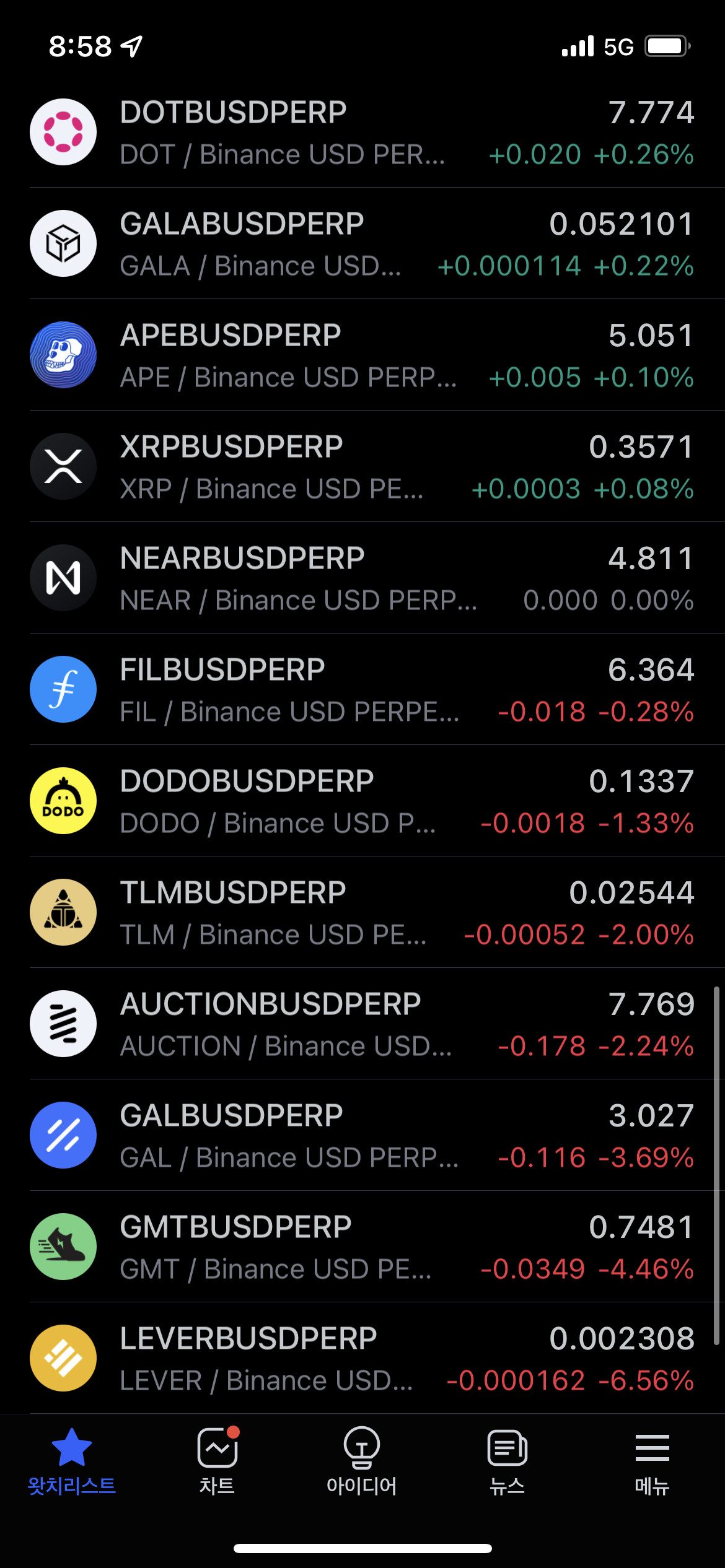Open the NEARBUSDPERP row
Viewport: 725px width, 1568px height.
pos(362,578)
